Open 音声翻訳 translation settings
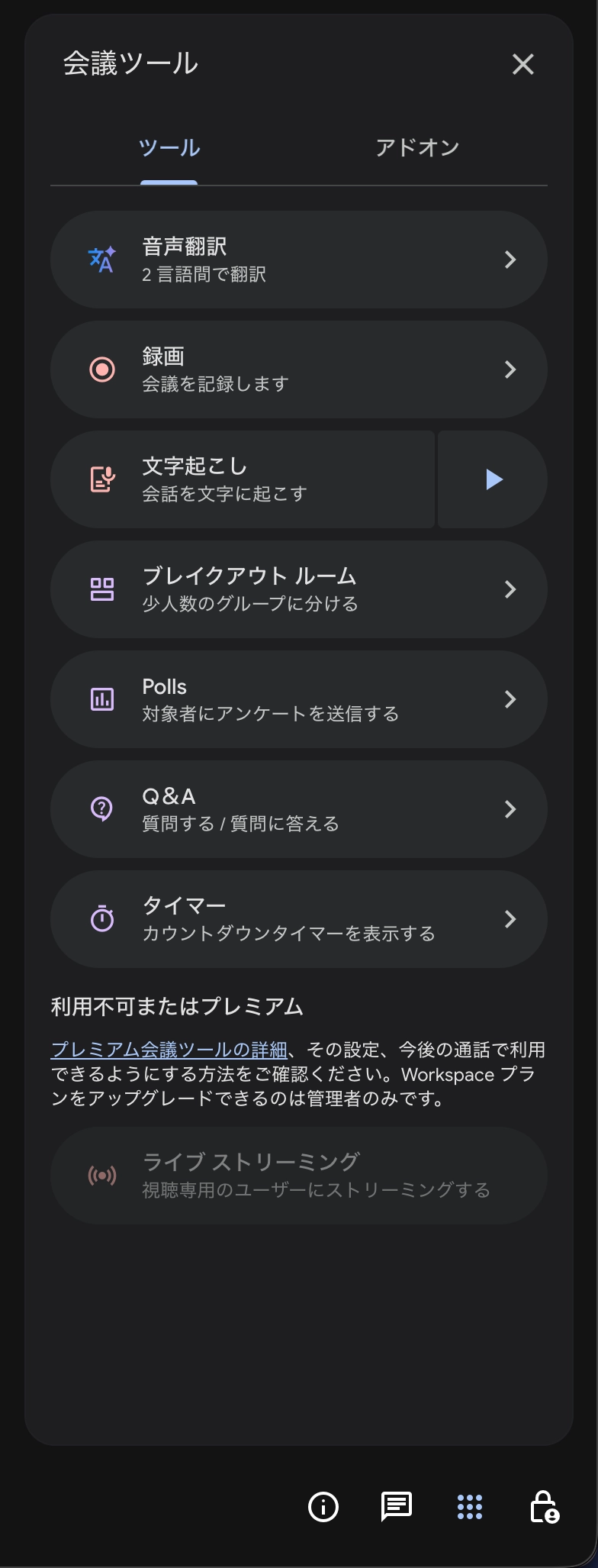 click(298, 260)
